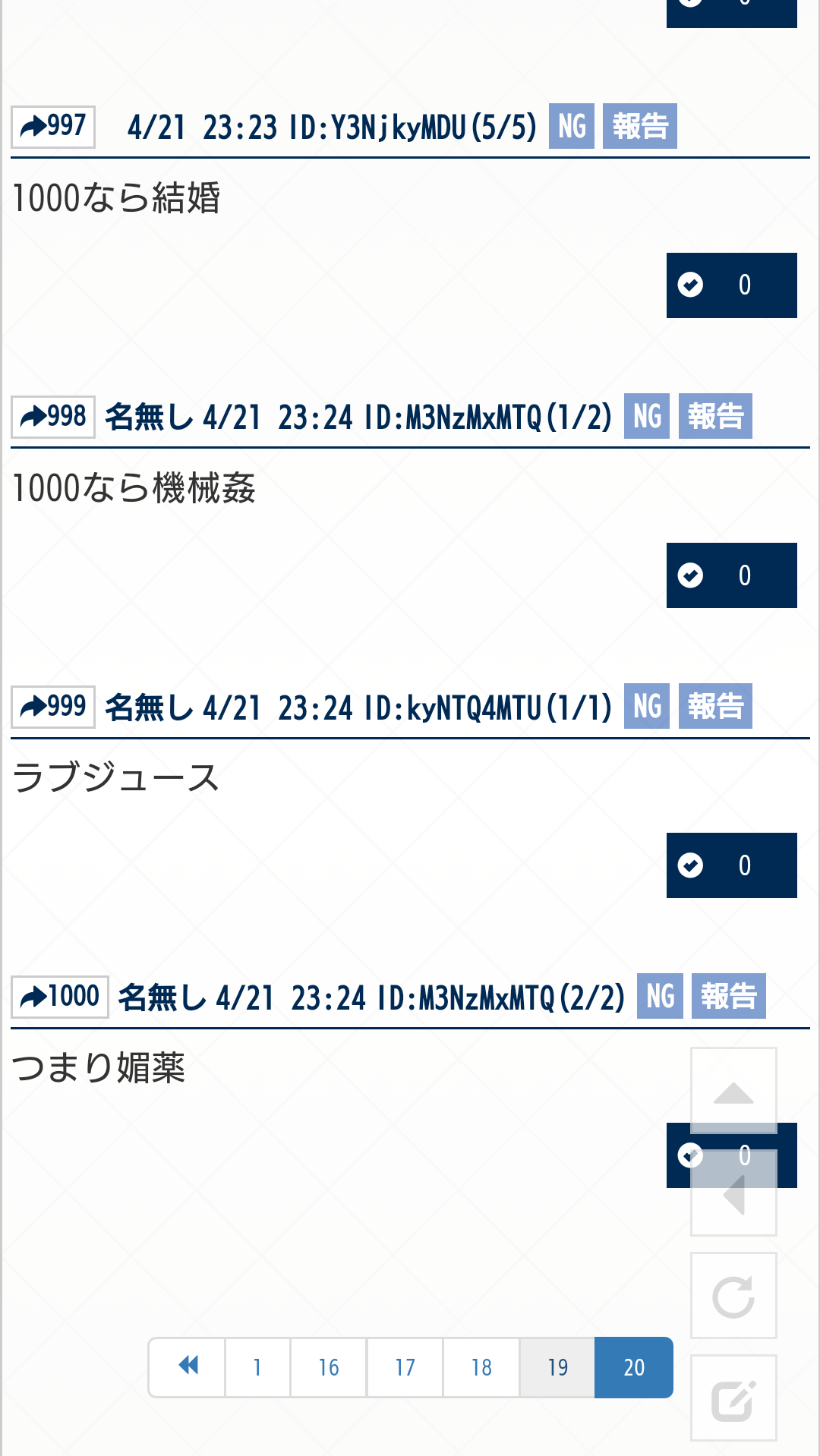
Task: Tap NG on post 997
Action: [571, 126]
